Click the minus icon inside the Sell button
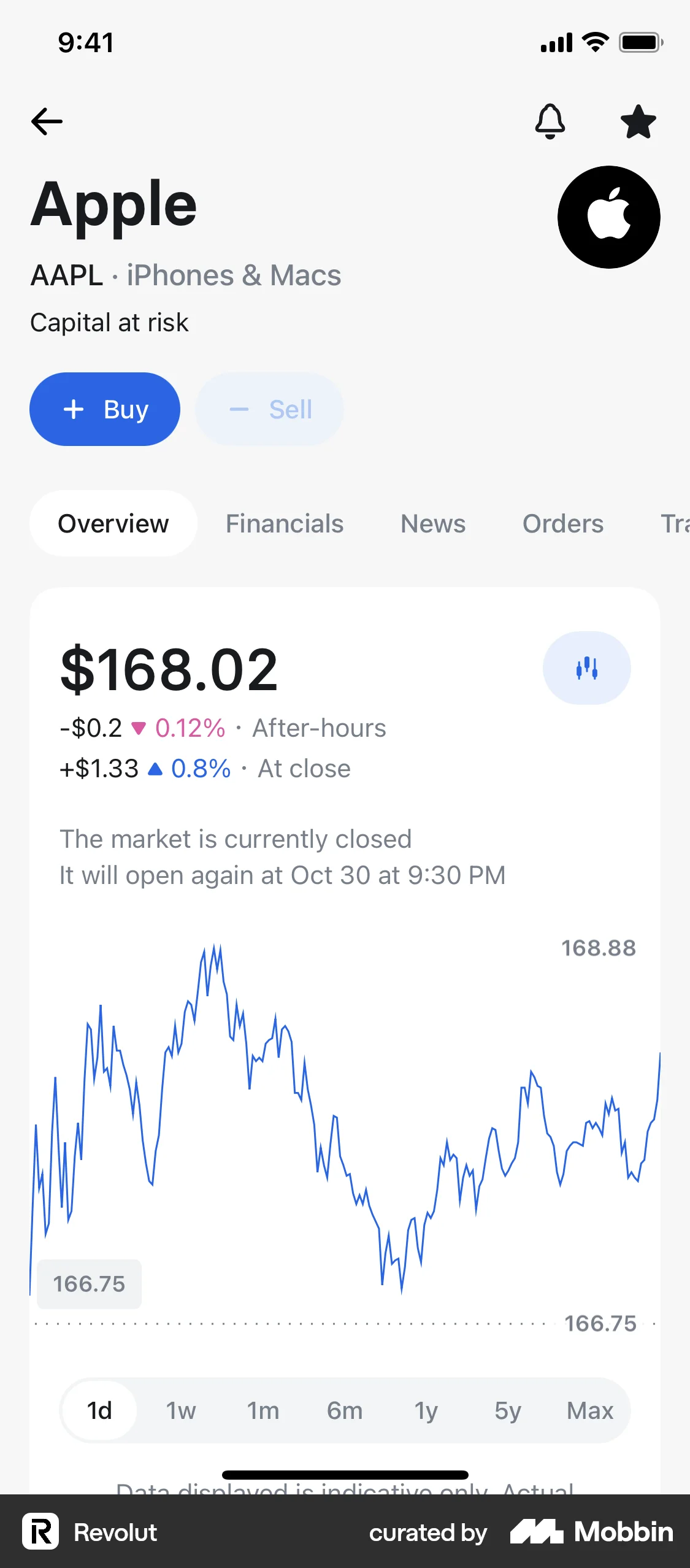This screenshot has width=690, height=1568. tap(240, 409)
